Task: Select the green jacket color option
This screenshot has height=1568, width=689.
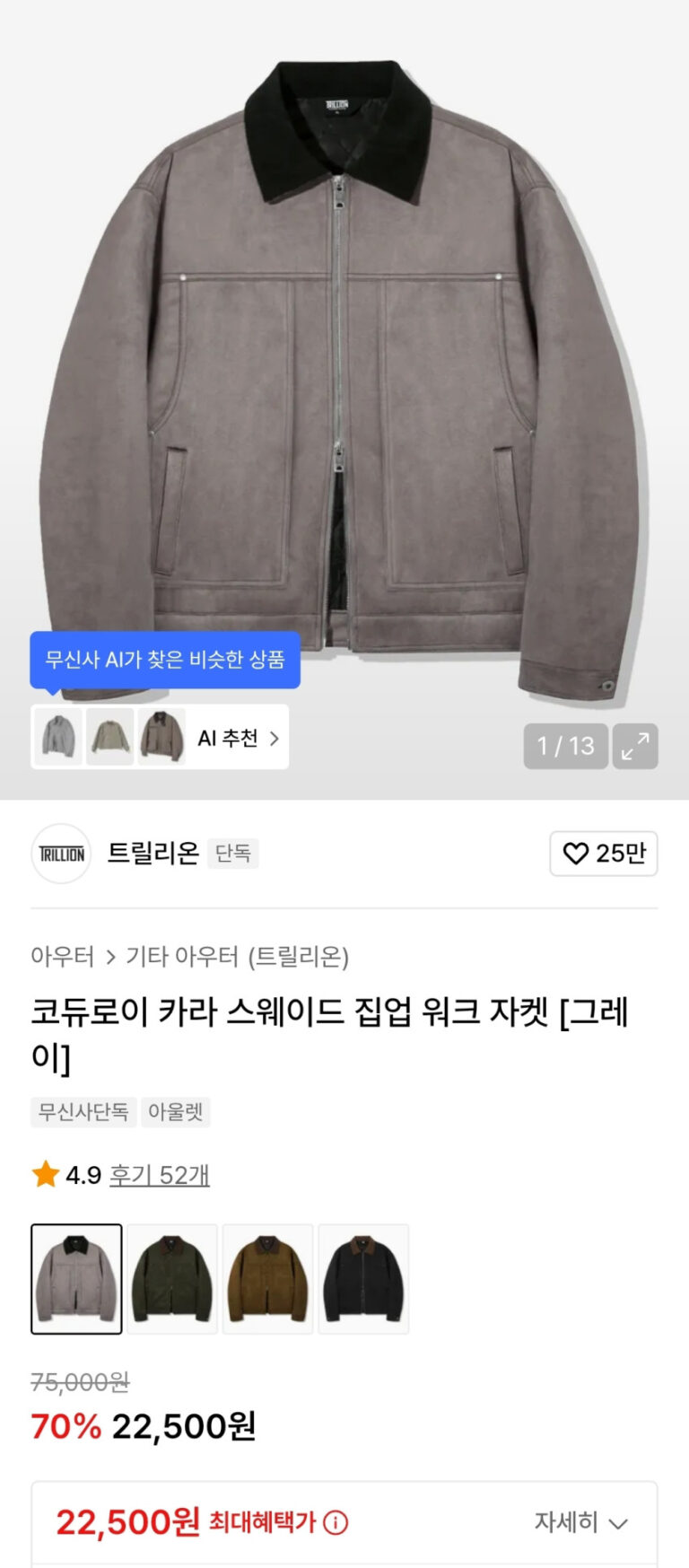Action: [172, 1278]
